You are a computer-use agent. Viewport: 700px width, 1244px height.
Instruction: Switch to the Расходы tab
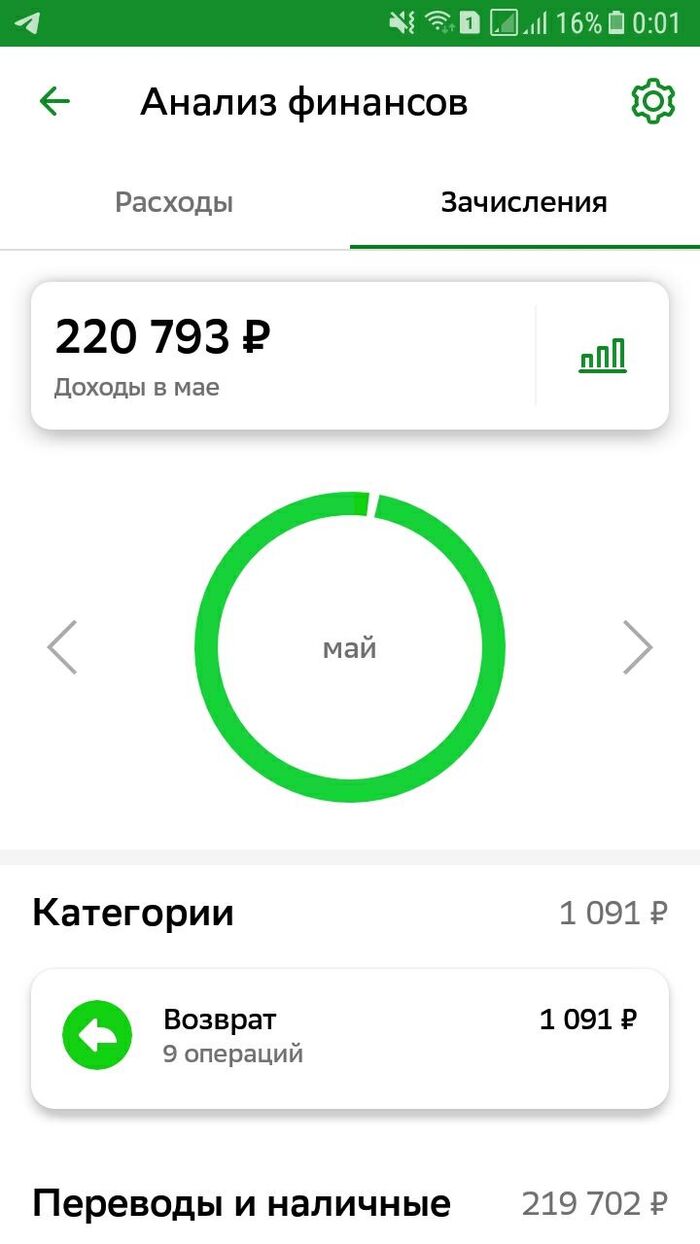pyautogui.click(x=174, y=203)
